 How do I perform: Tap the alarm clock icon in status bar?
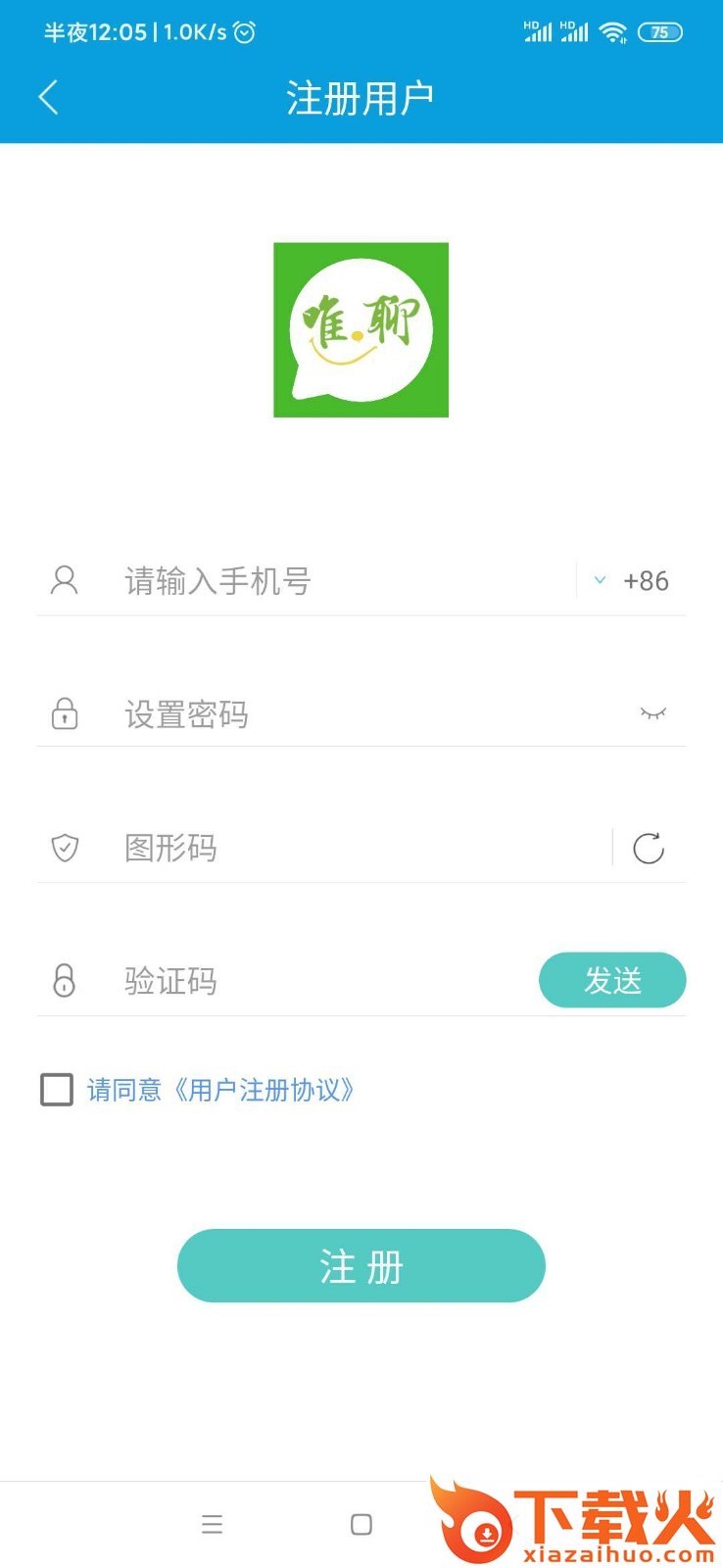238,32
